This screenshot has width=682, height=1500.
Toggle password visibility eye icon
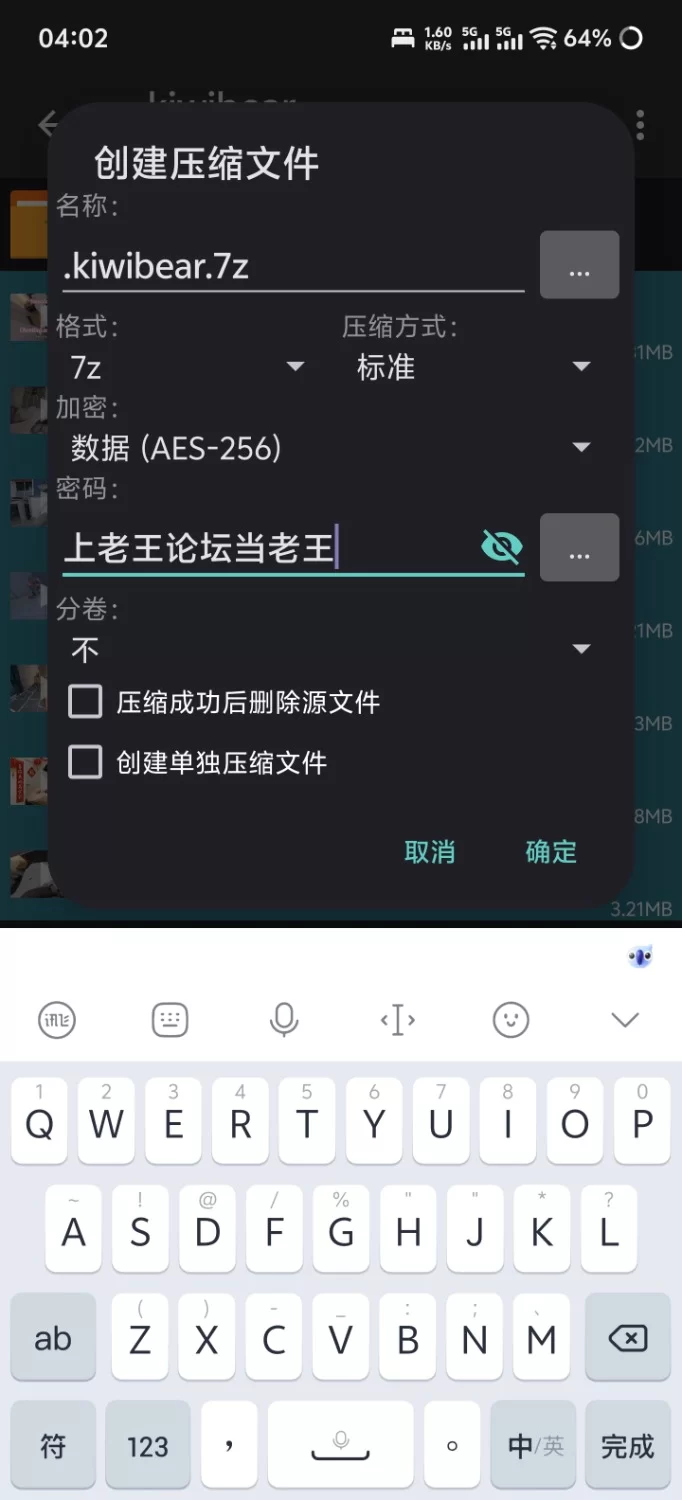(x=502, y=546)
